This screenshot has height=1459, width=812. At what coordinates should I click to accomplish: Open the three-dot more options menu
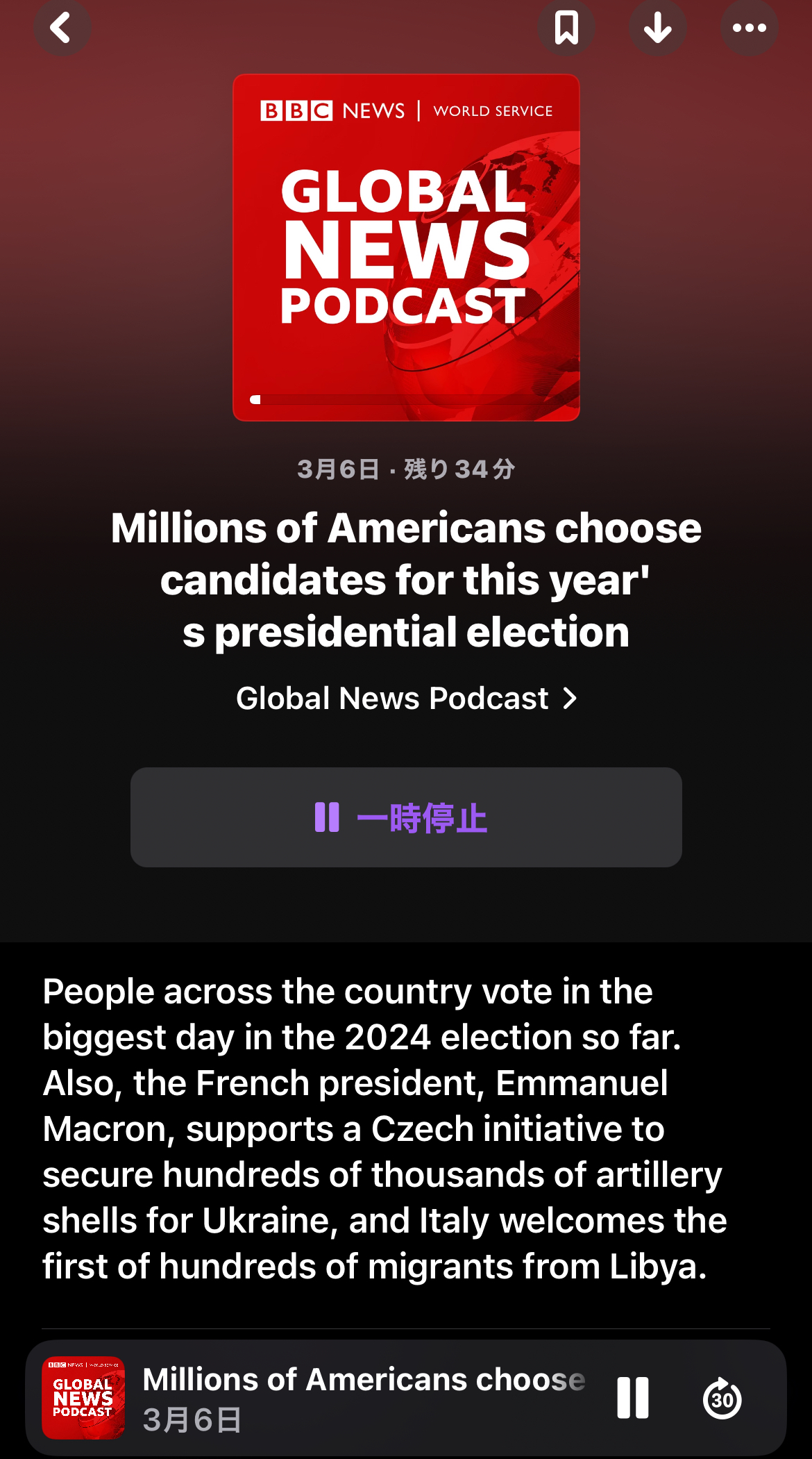click(749, 28)
